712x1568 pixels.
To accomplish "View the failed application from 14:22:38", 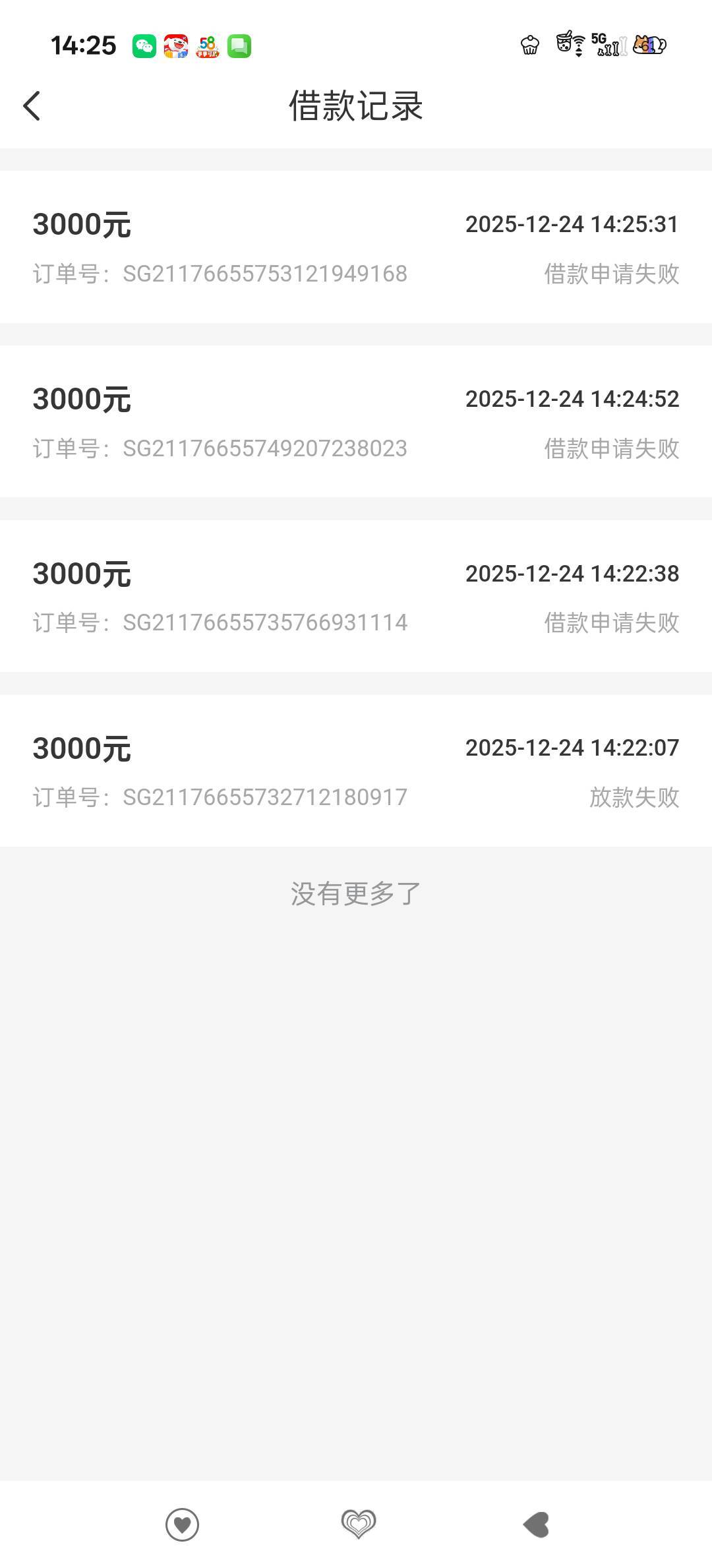I will tap(356, 597).
